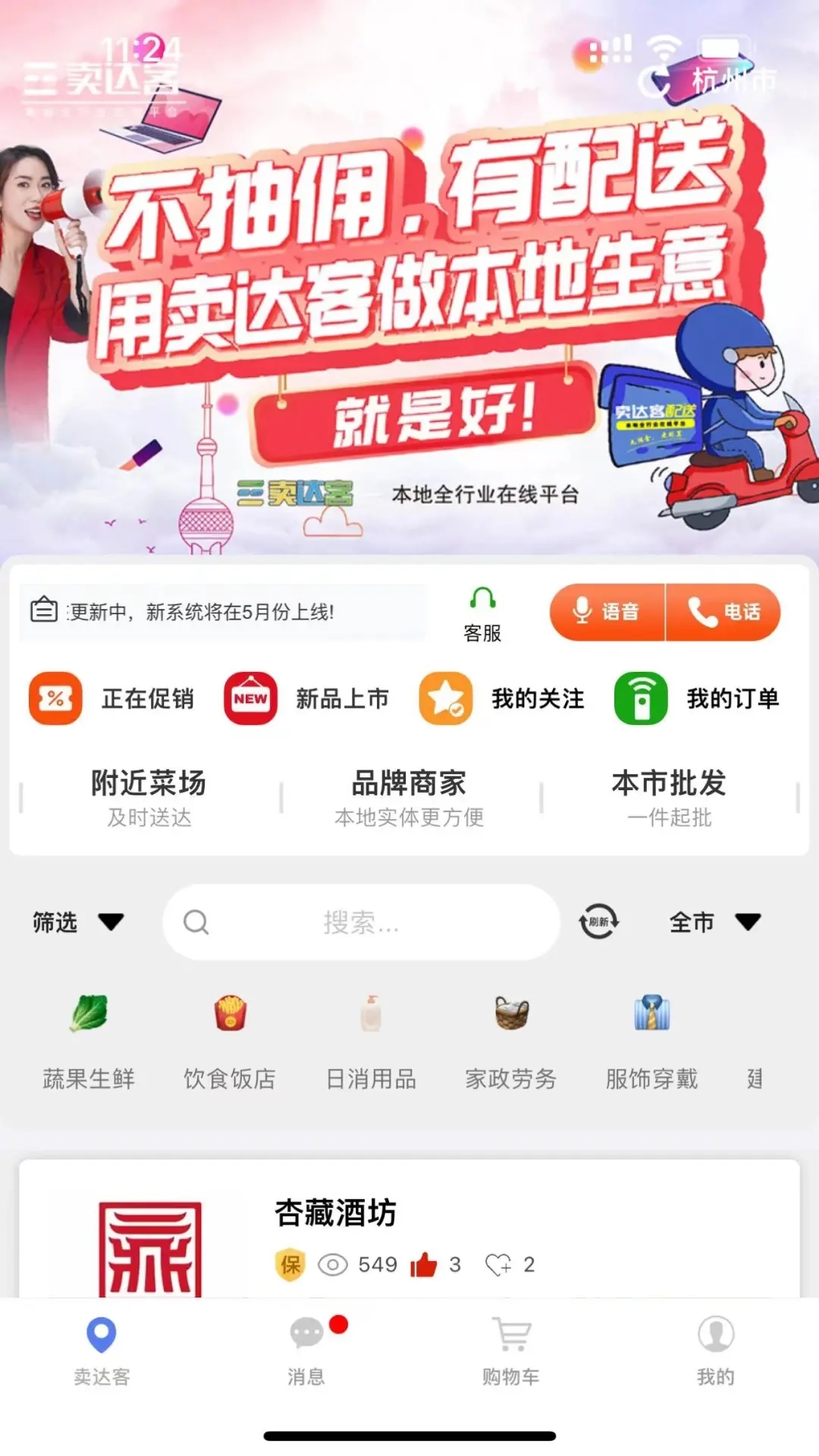Select the 新品上市 new arrivals icon
Screen dimensions: 819x1456
pyautogui.click(x=249, y=698)
